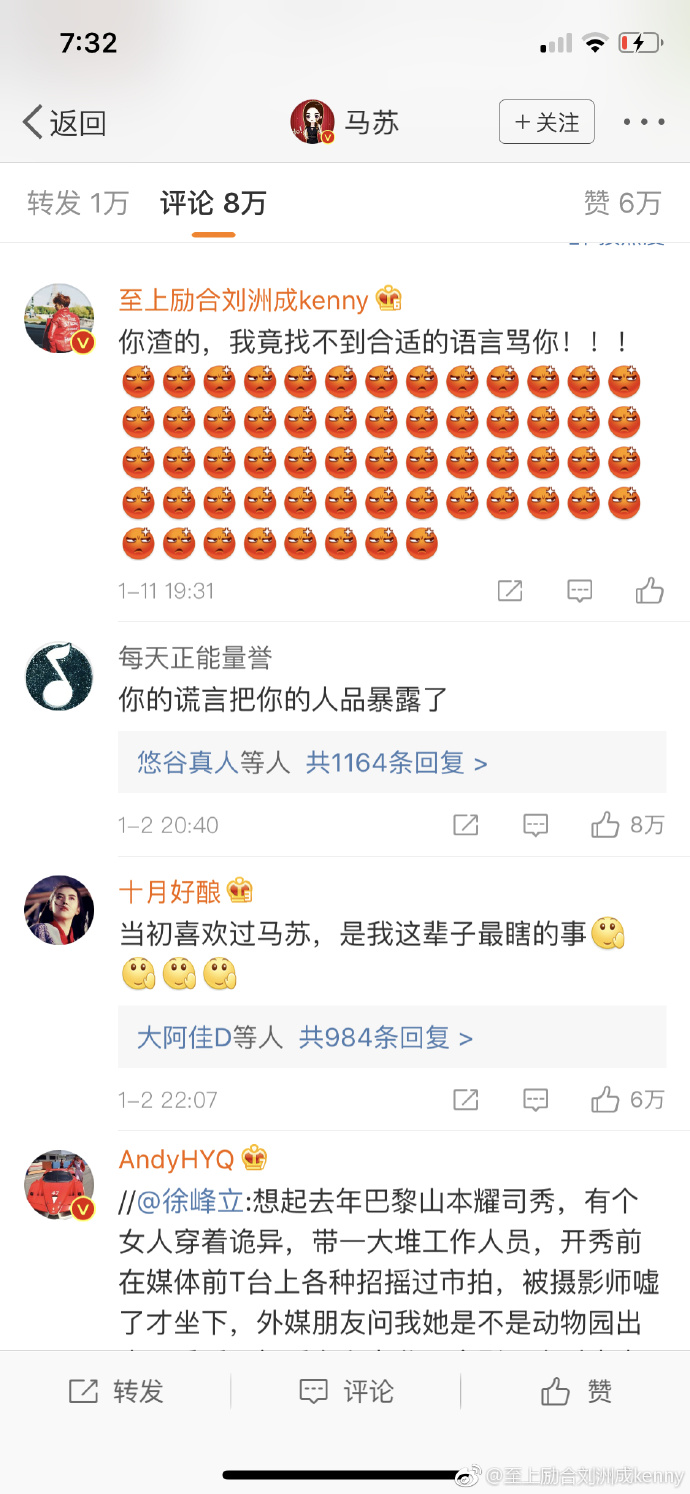Screen dimensions: 690x1494
Task: Switch to the 转发 1万 tab
Action: click(x=78, y=203)
